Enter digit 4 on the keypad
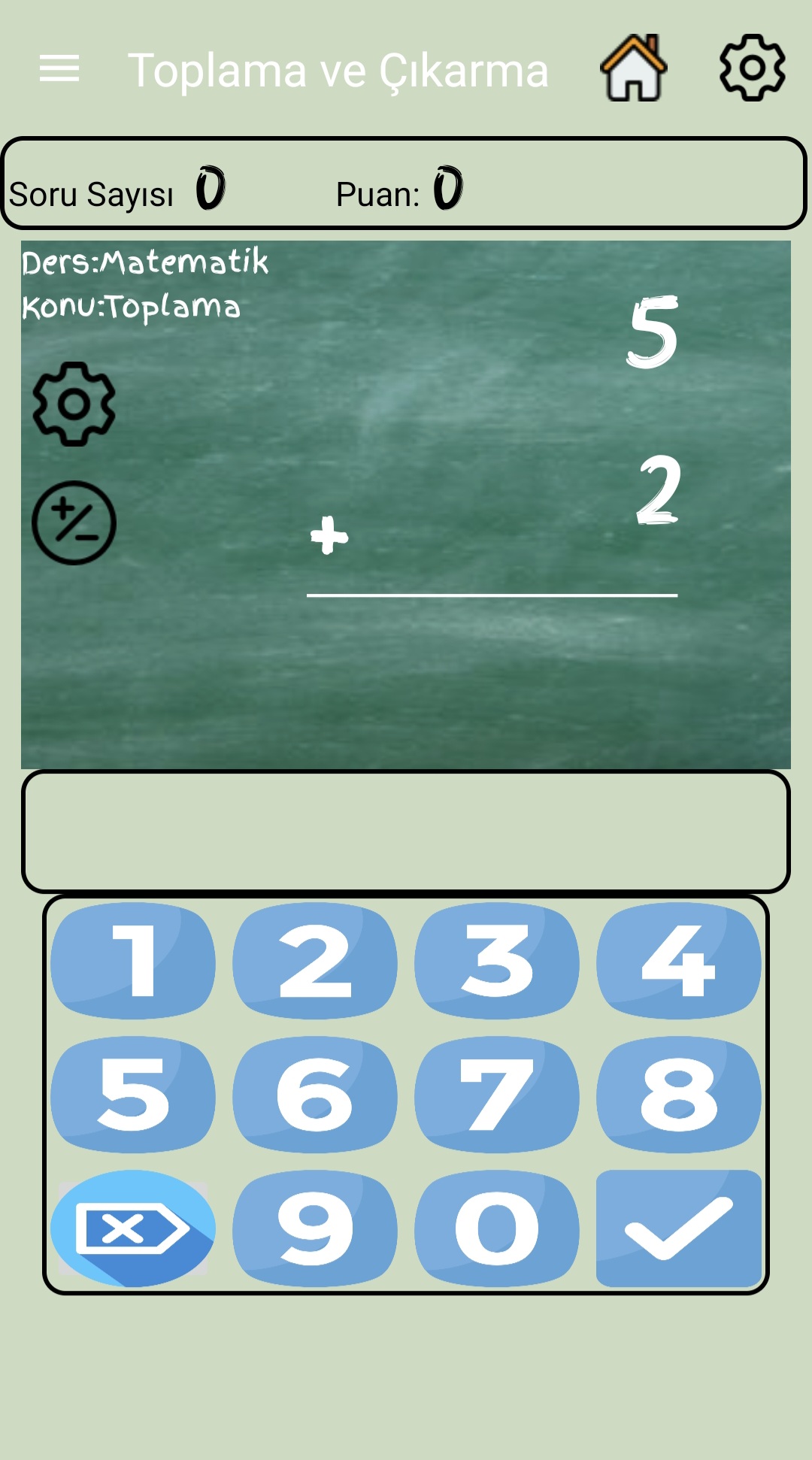The width and height of the screenshot is (812, 1460). (679, 961)
